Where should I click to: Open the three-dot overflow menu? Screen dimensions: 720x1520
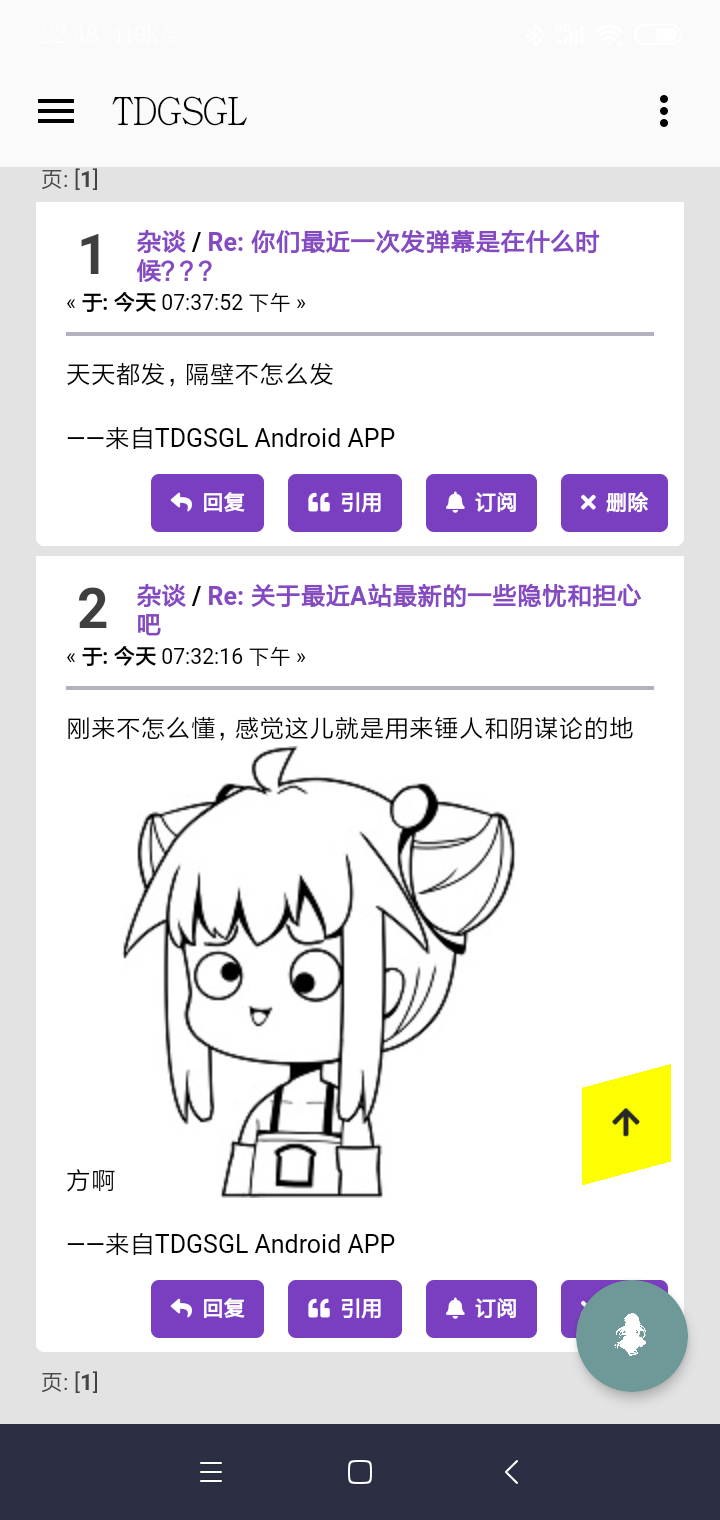coord(663,111)
